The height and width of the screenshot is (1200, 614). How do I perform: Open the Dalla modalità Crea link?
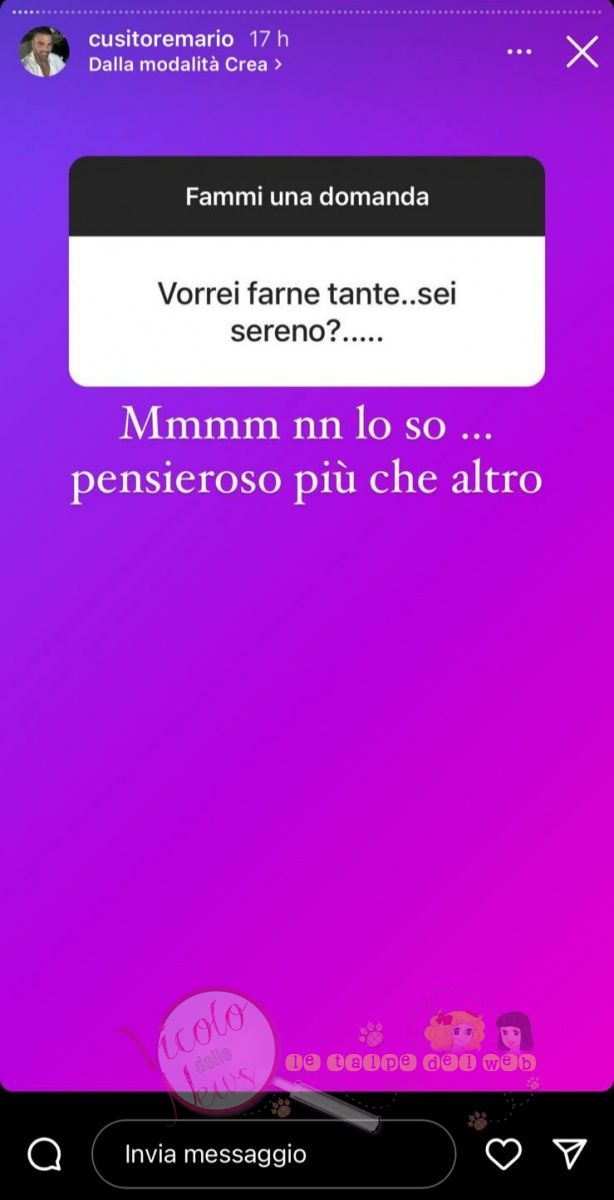[x=185, y=64]
